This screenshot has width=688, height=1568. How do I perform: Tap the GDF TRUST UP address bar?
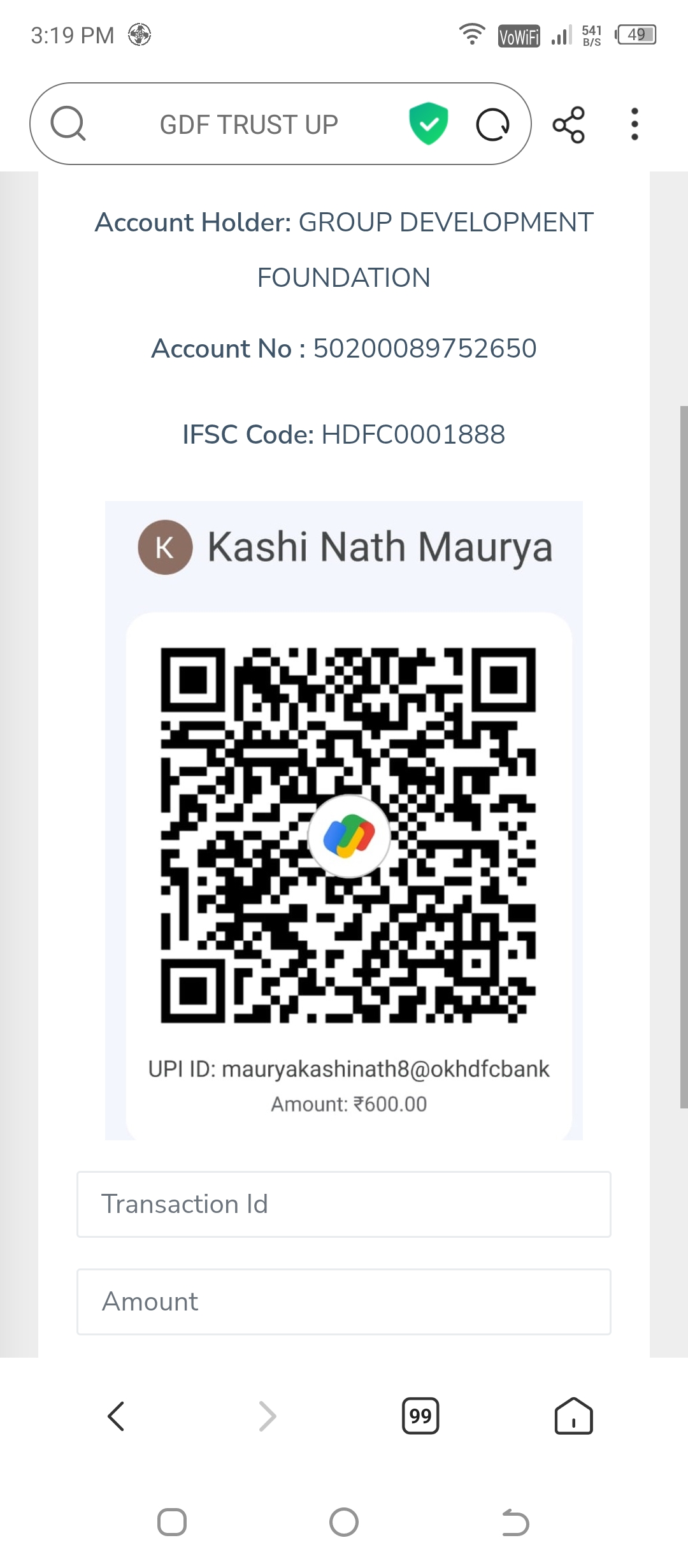point(248,124)
